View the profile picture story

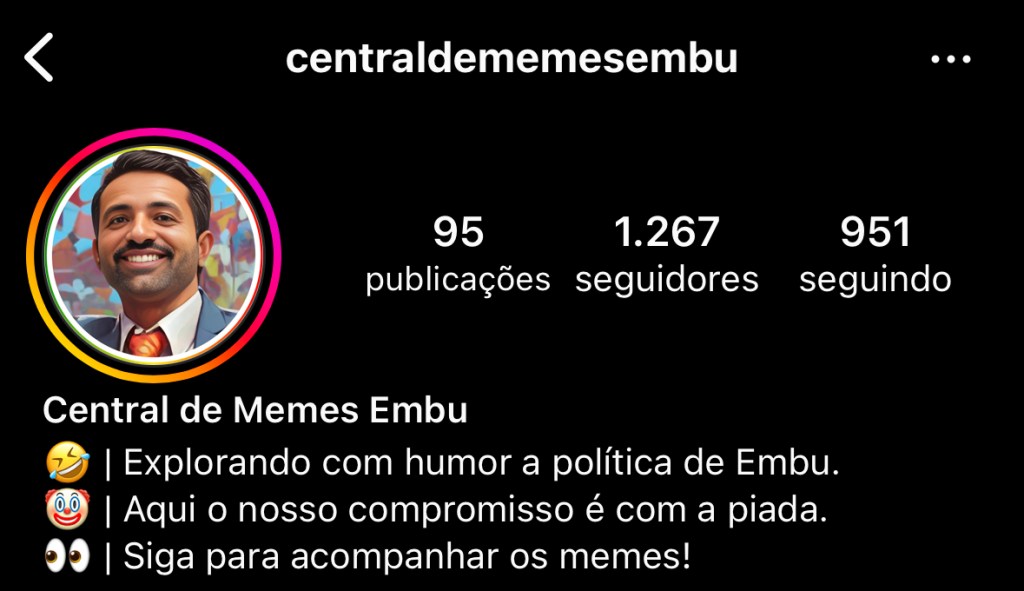point(154,255)
